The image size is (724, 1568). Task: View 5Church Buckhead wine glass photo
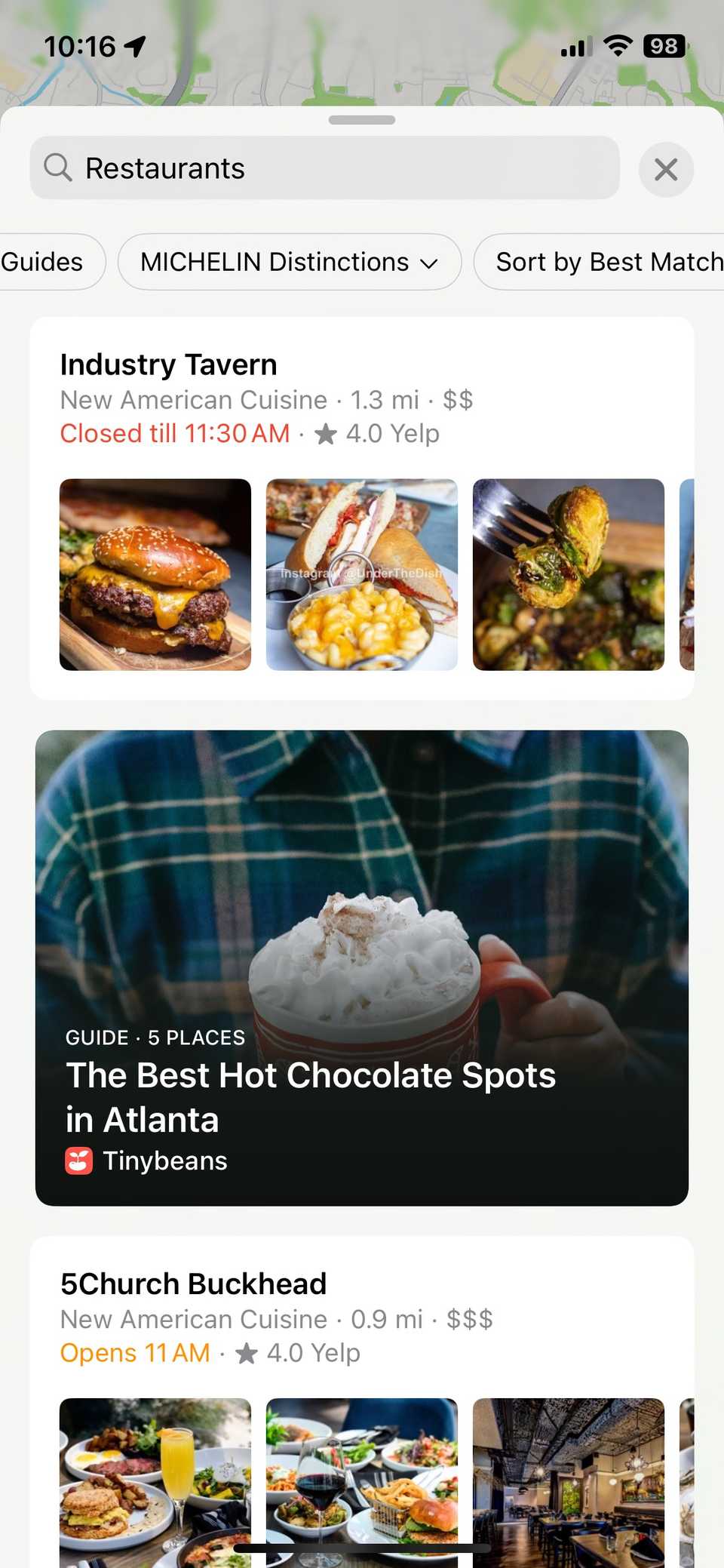coord(362,1483)
